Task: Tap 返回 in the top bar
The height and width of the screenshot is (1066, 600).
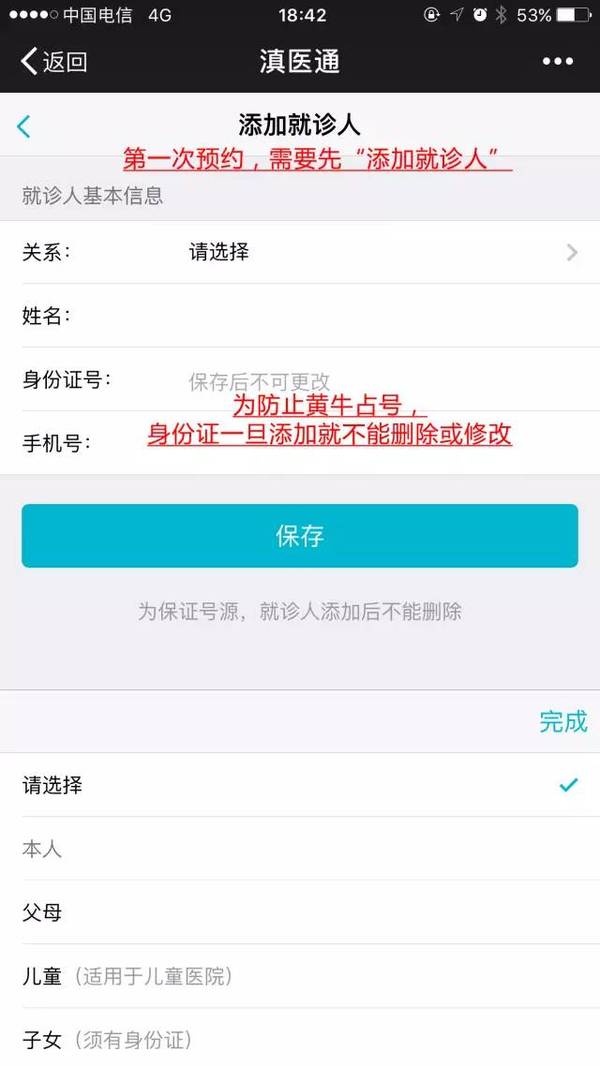Action: coord(55,61)
